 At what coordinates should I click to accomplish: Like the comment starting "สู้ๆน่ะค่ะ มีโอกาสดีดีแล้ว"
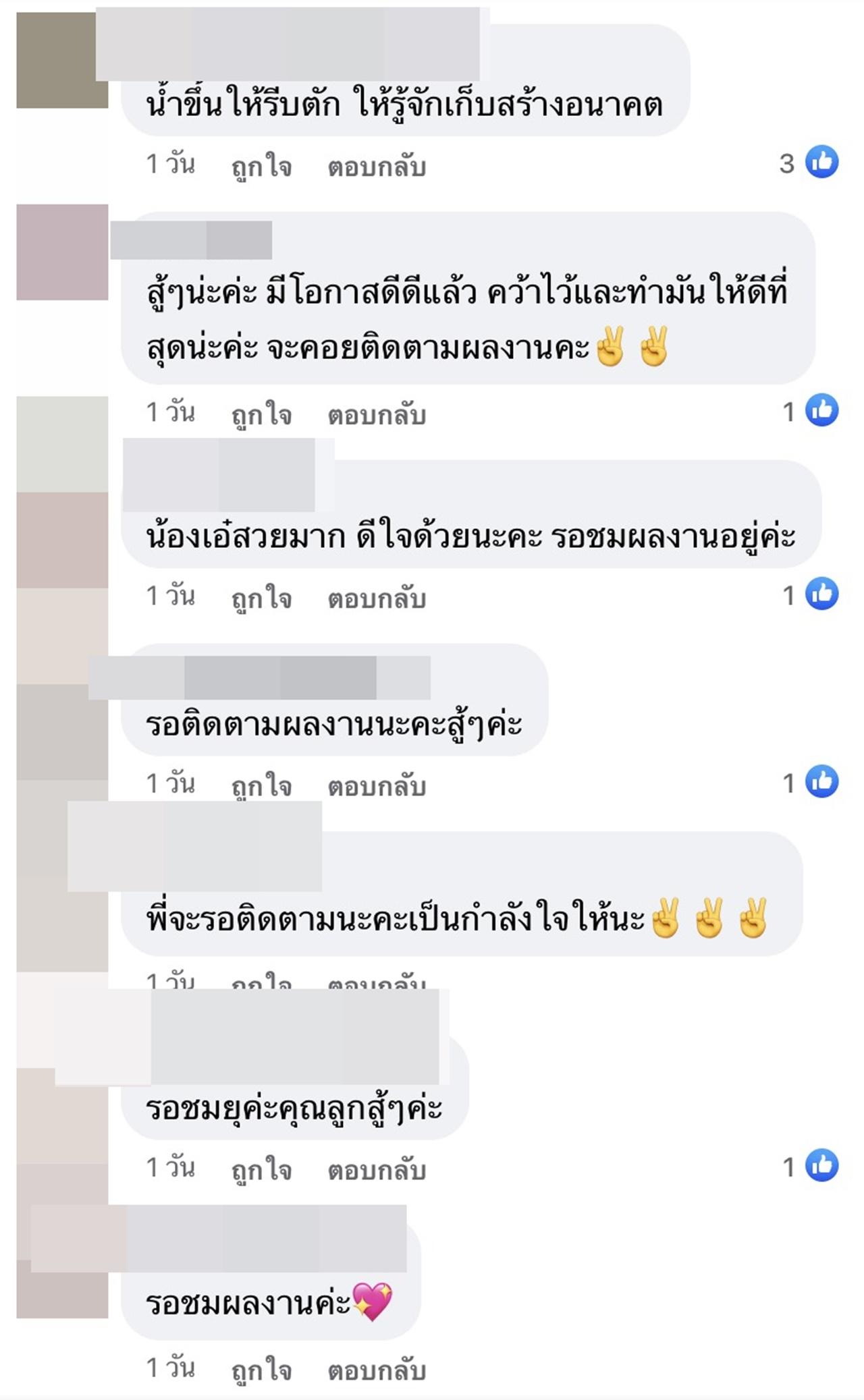pos(261,414)
